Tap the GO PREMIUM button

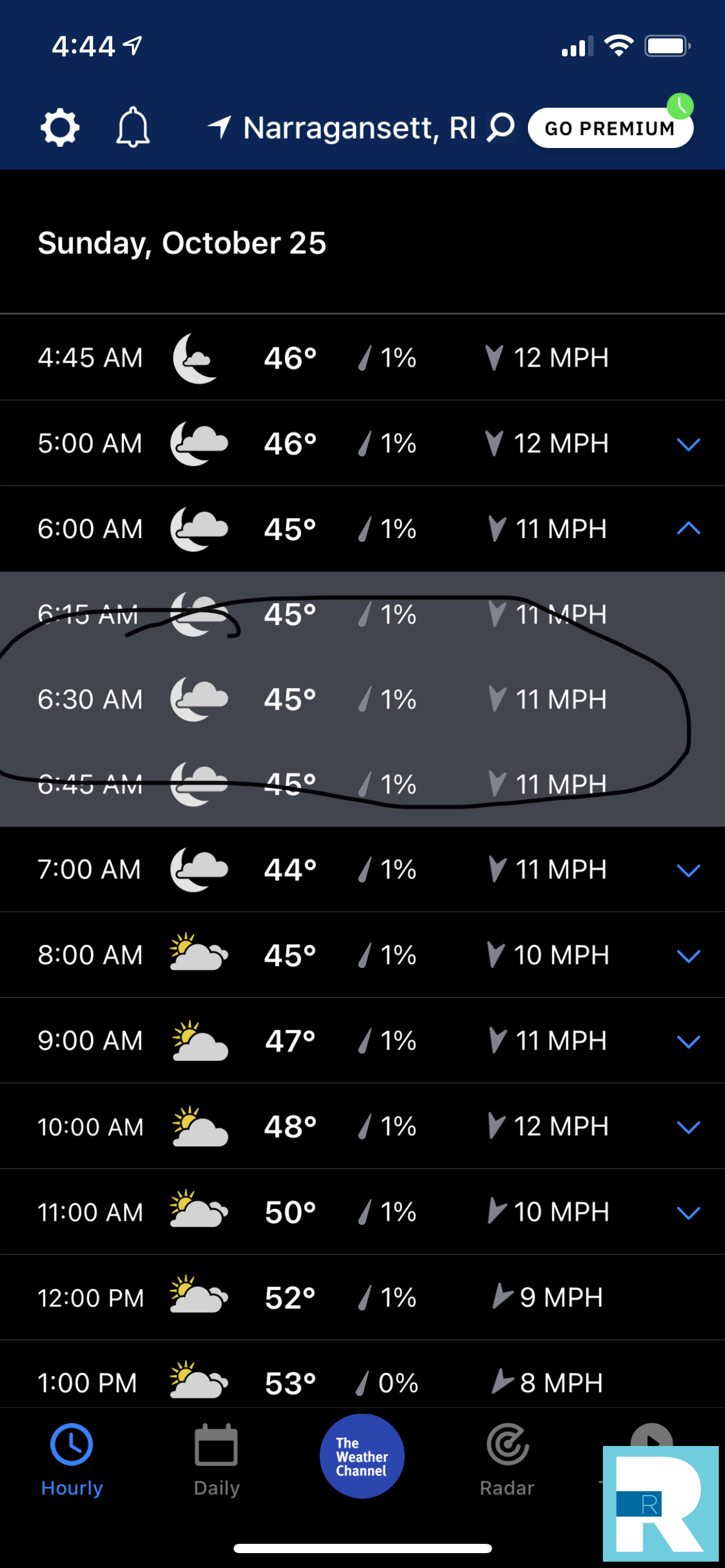click(x=610, y=128)
